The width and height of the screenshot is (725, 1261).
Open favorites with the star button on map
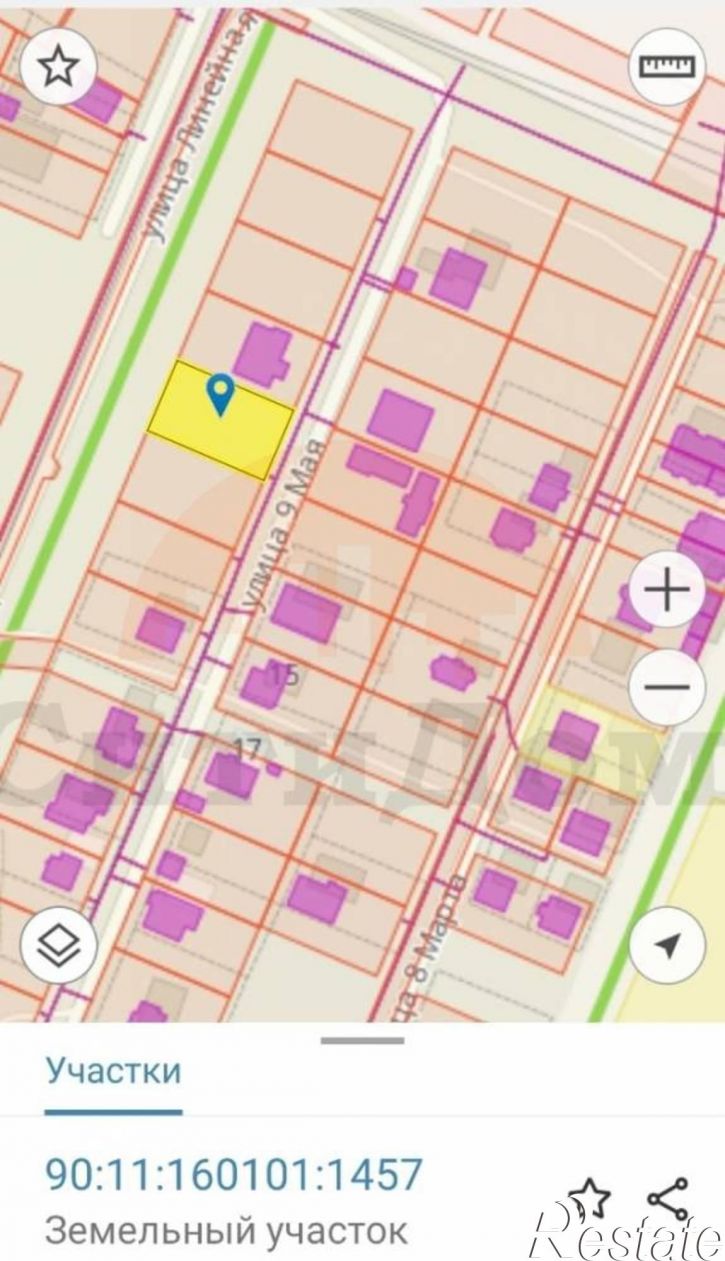point(58,67)
